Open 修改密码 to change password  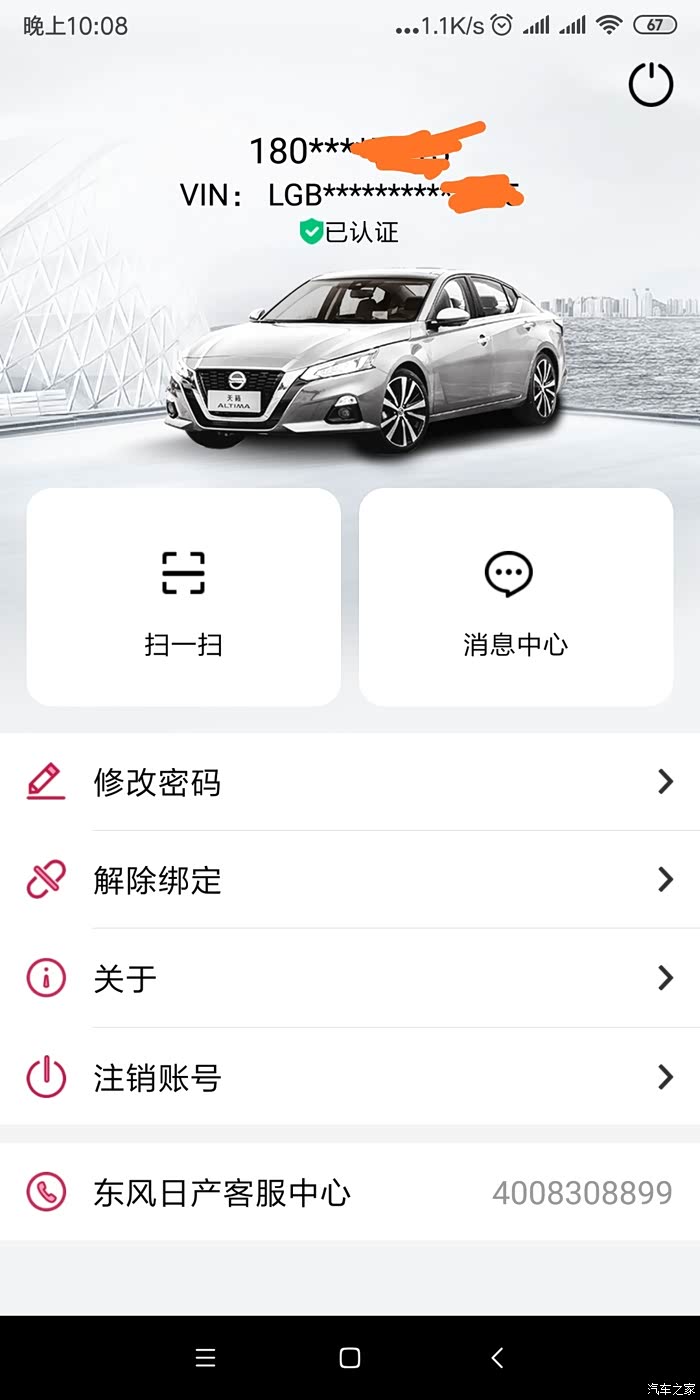click(350, 782)
